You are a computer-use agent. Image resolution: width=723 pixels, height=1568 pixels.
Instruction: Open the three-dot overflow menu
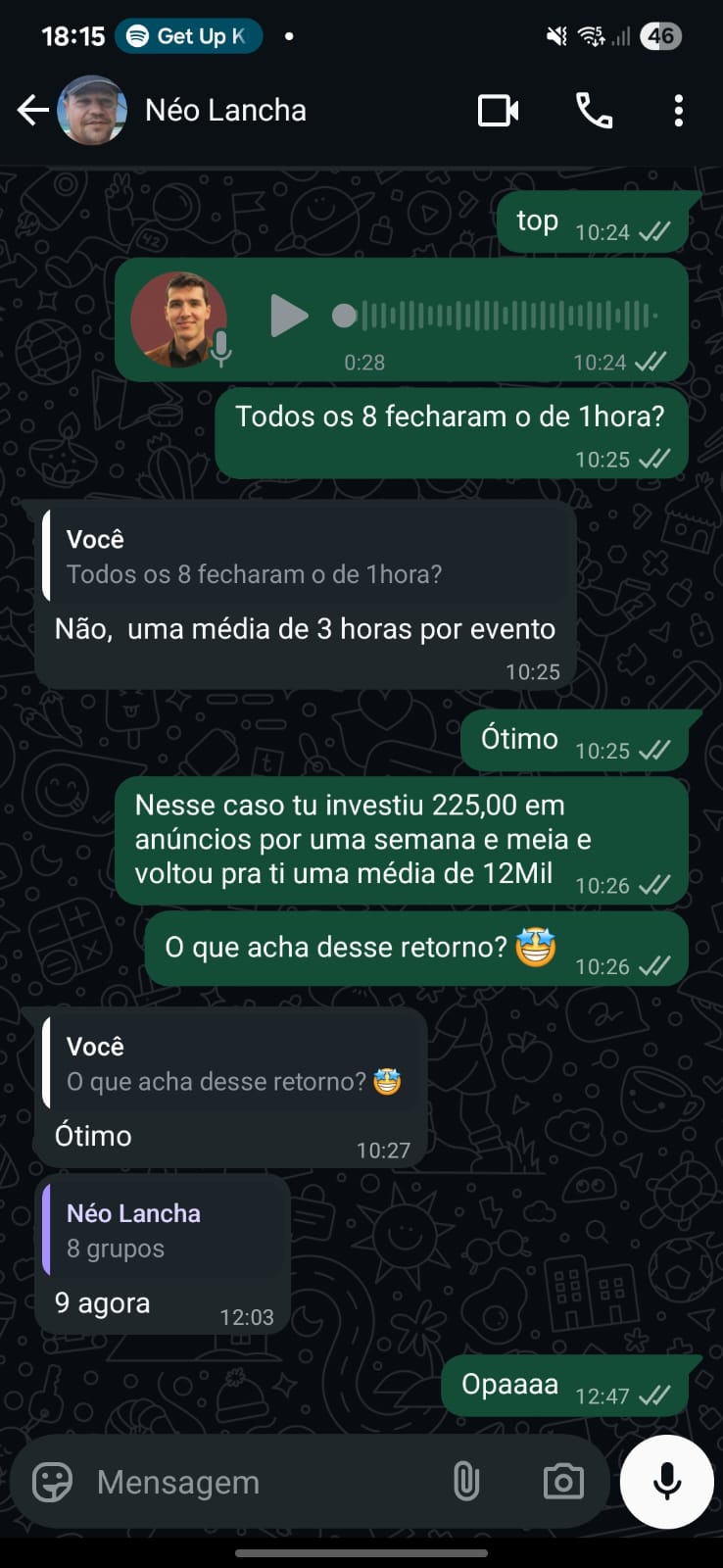click(678, 110)
